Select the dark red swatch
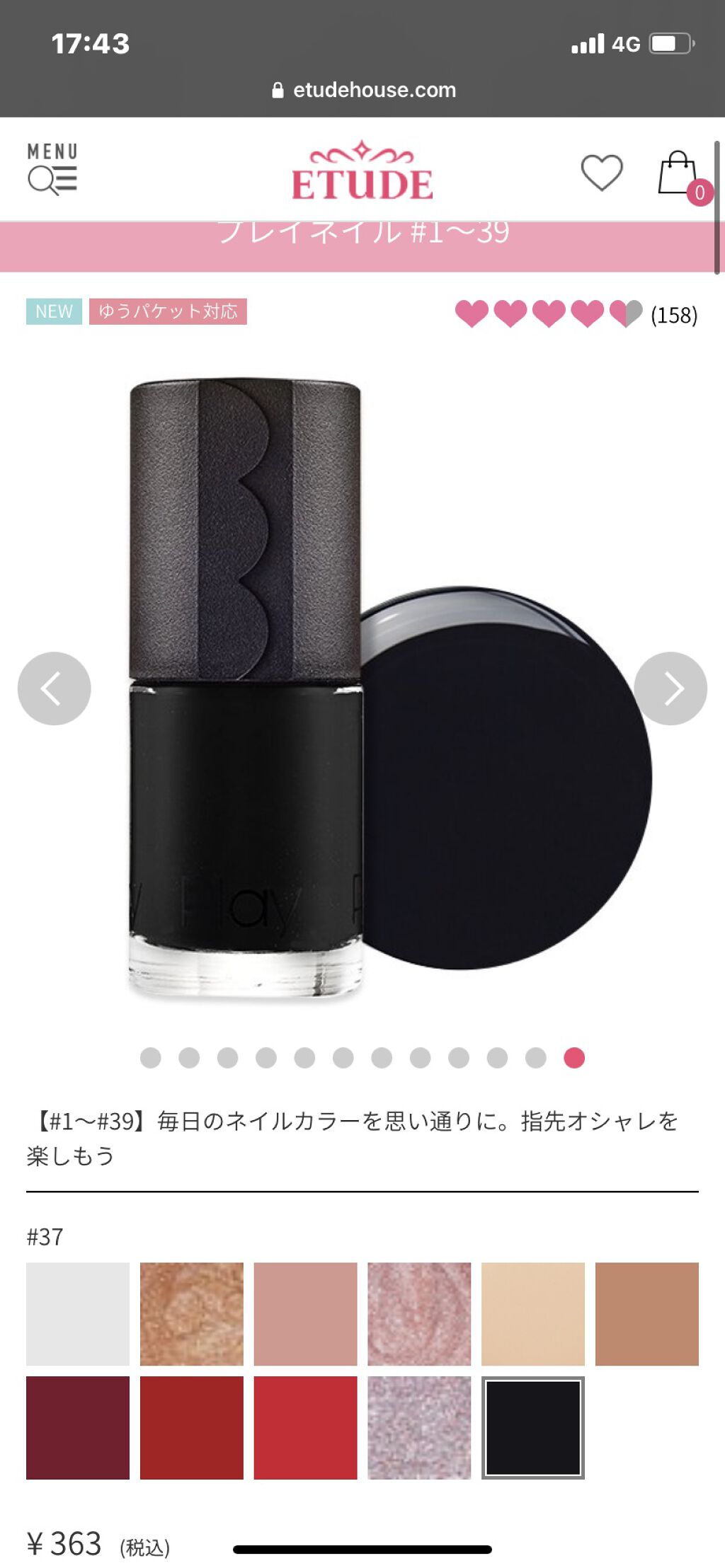Viewport: 725px width, 1568px height. tap(192, 1427)
